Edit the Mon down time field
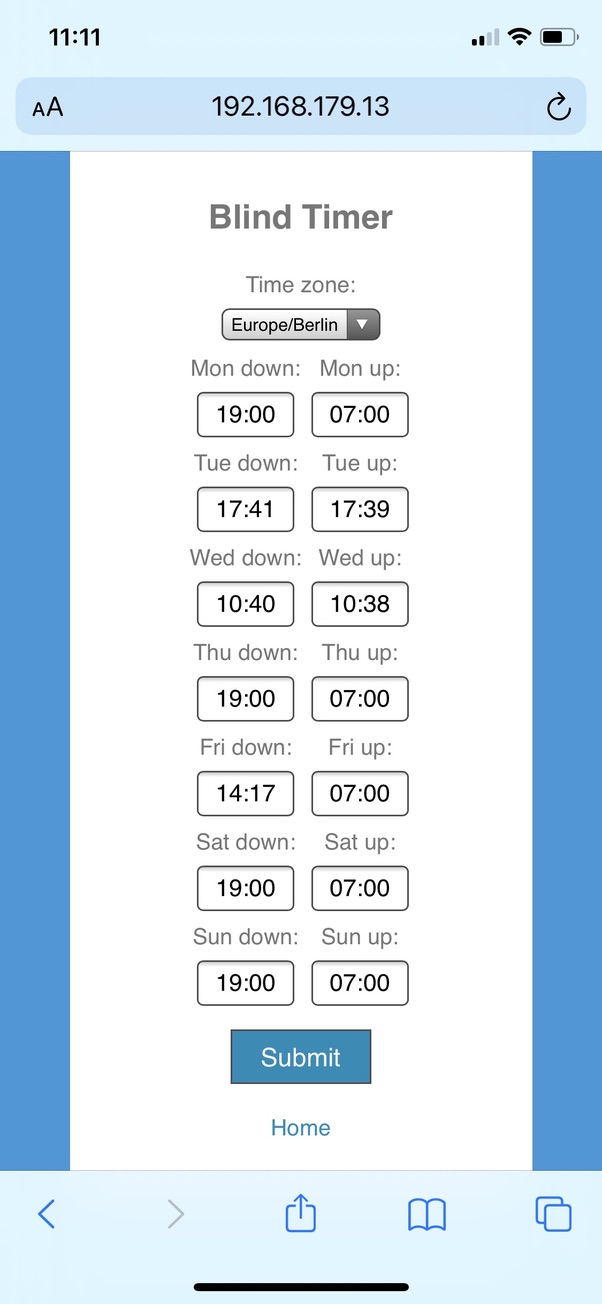The width and height of the screenshot is (602, 1304). [245, 414]
